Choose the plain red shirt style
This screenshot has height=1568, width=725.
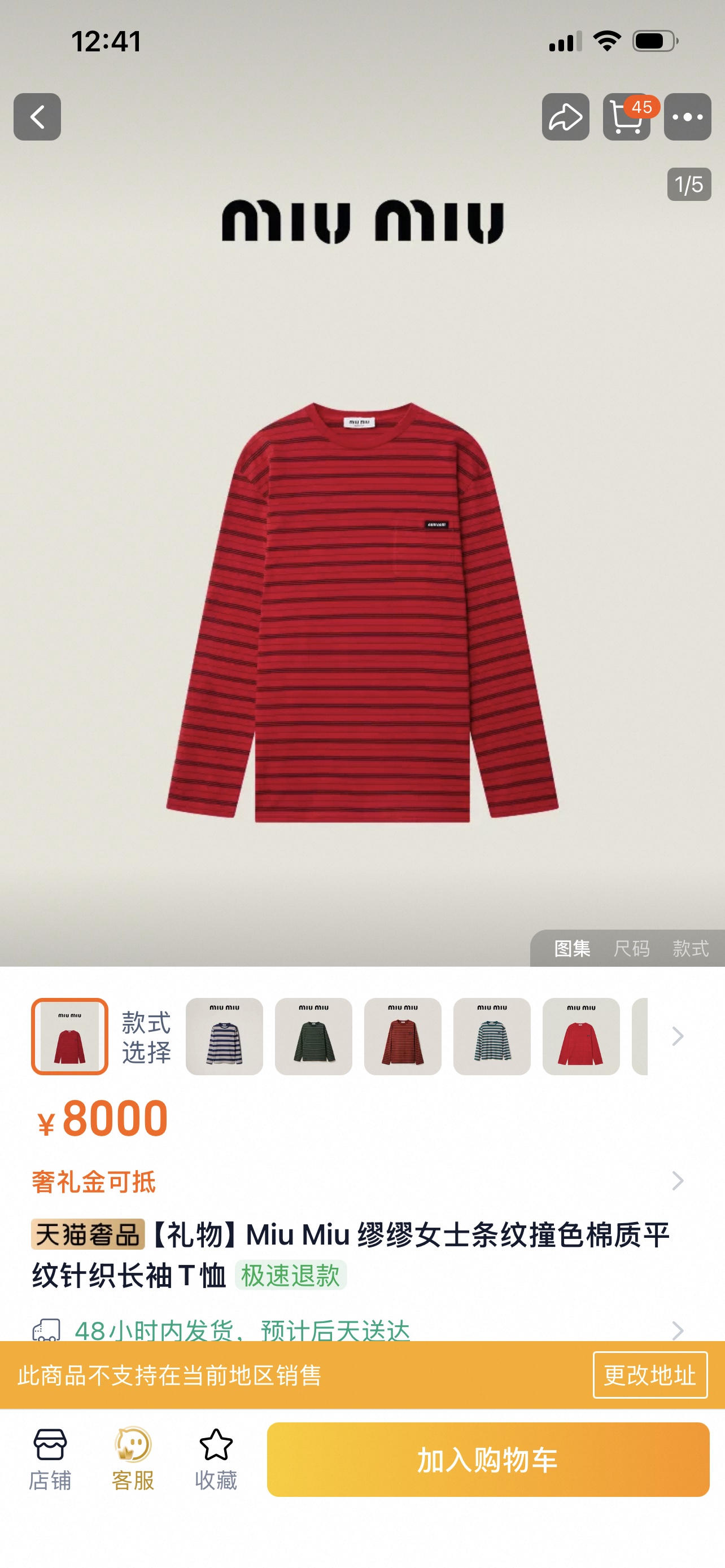580,1036
